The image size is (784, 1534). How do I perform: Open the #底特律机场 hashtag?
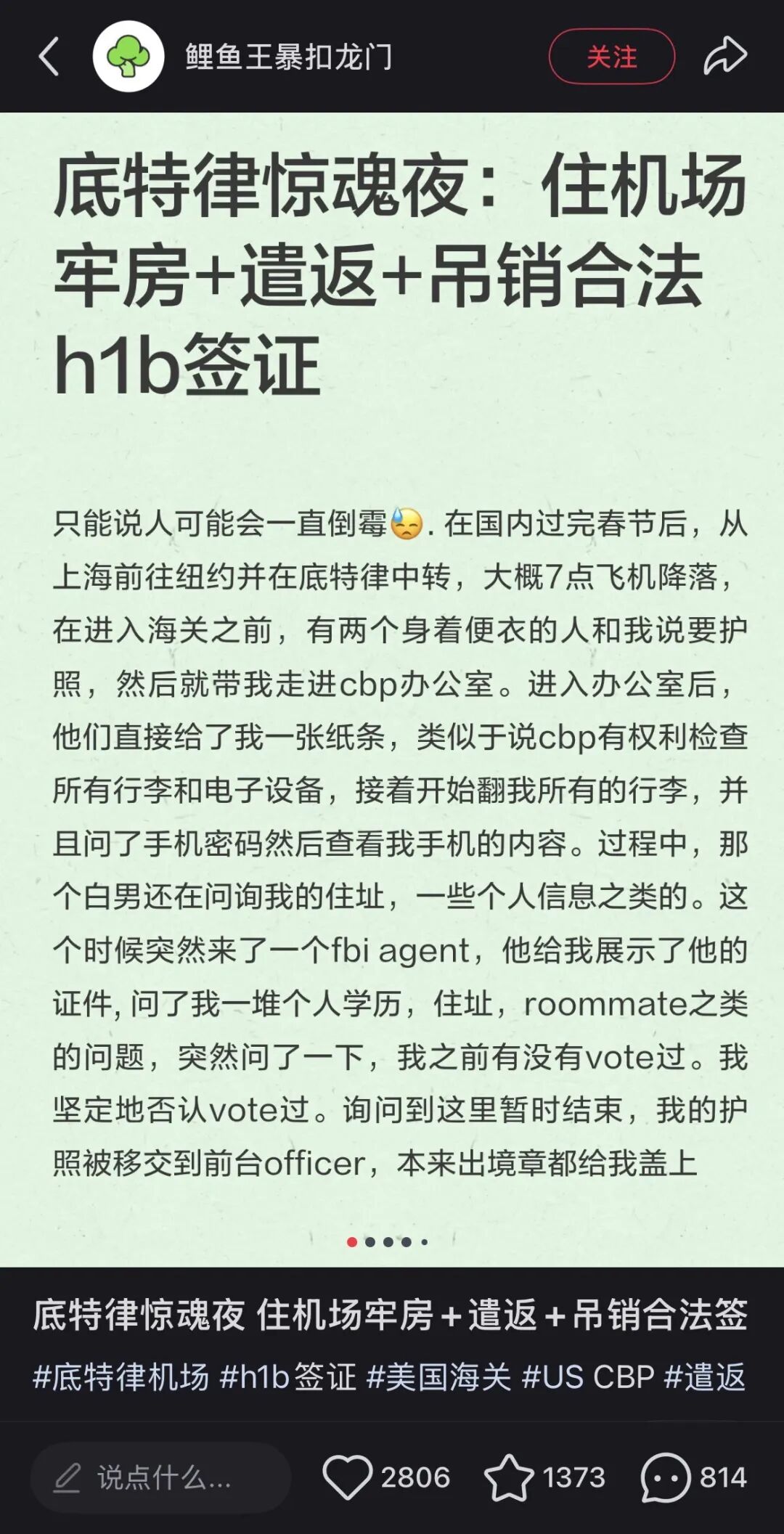click(121, 1376)
